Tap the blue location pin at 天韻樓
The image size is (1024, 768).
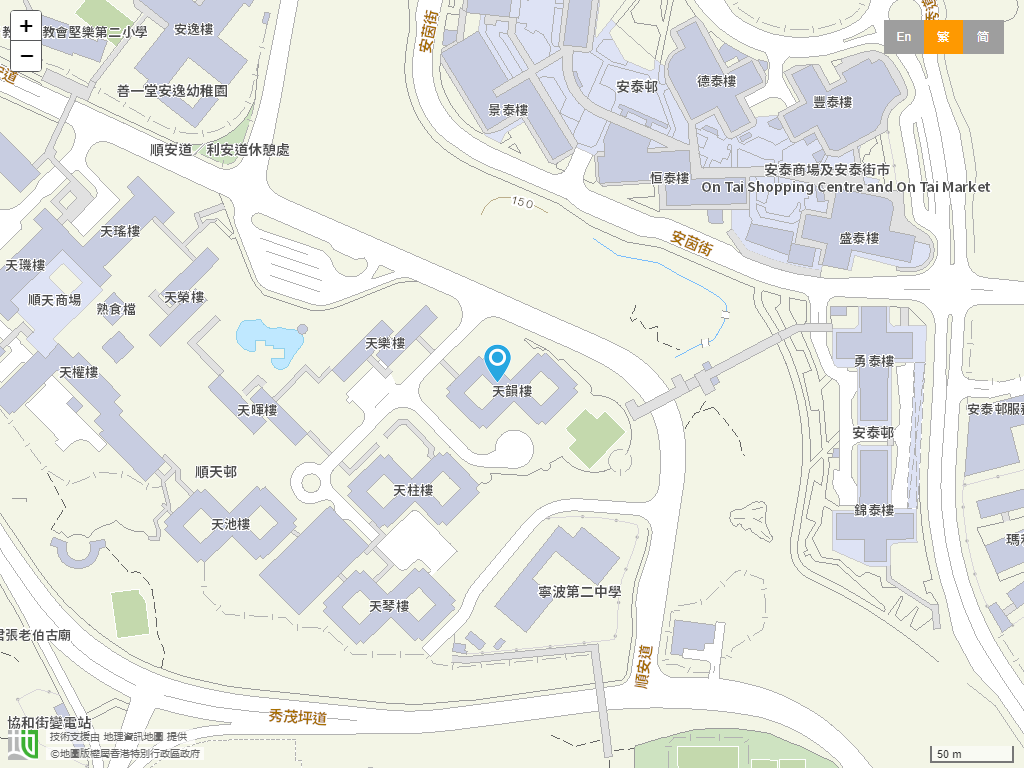coord(497,361)
